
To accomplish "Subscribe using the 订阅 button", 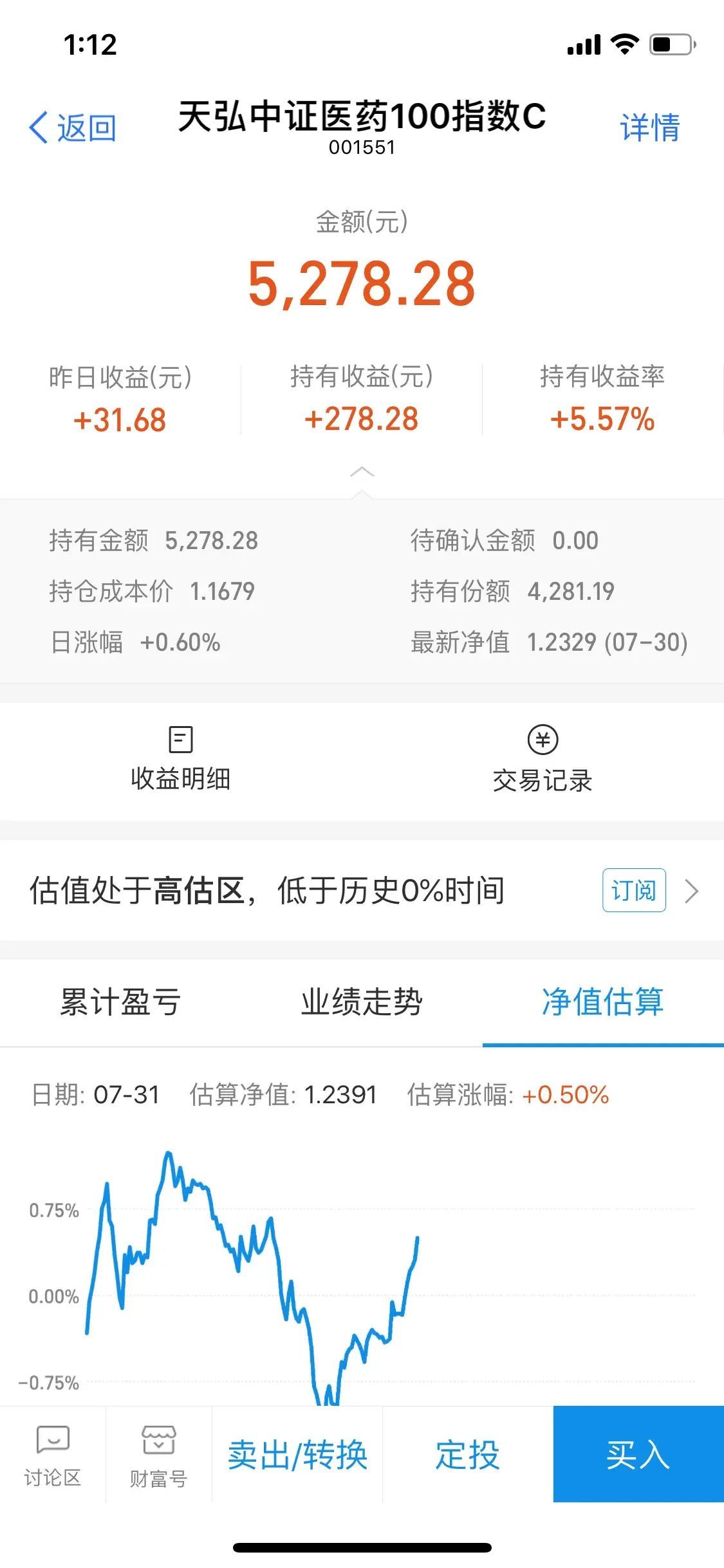I will click(633, 891).
